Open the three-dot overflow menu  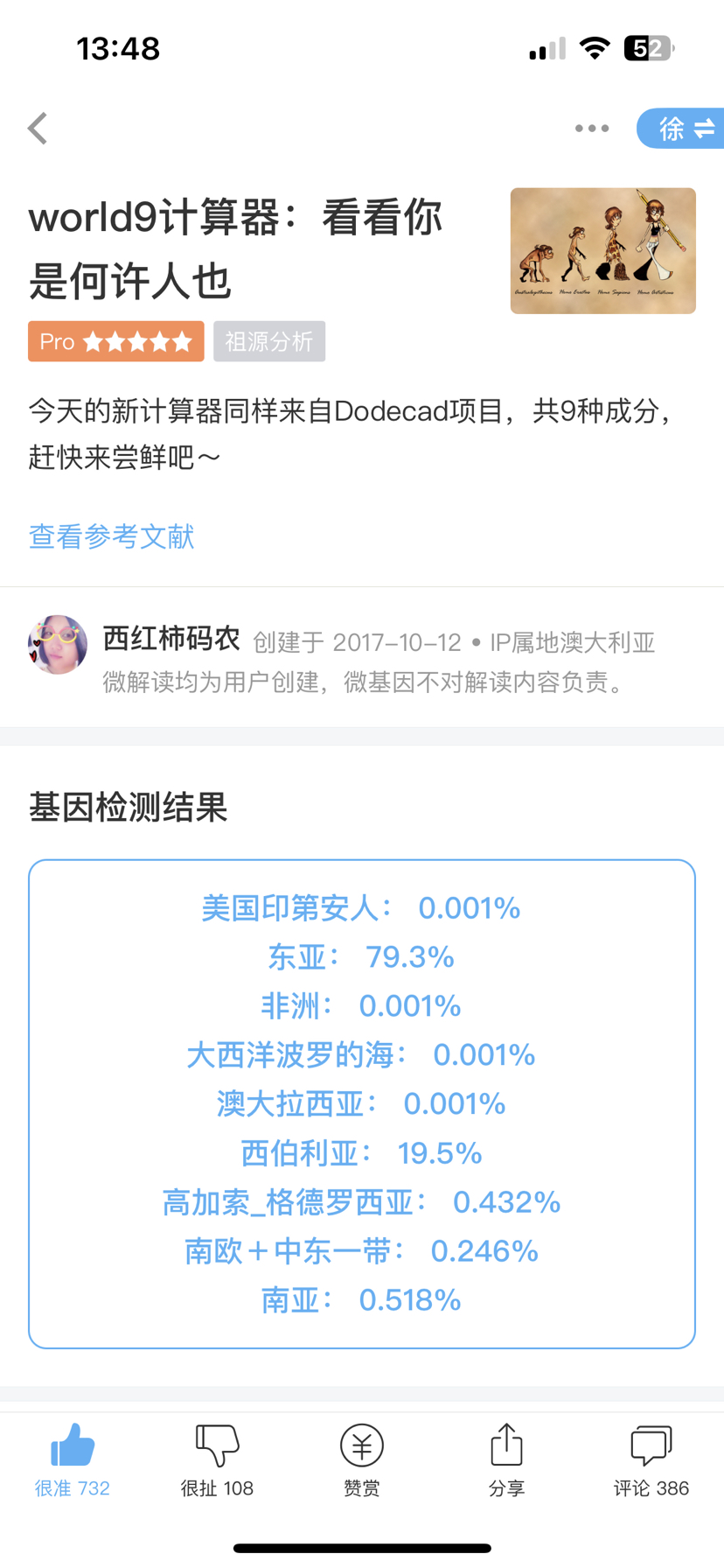[x=592, y=129]
